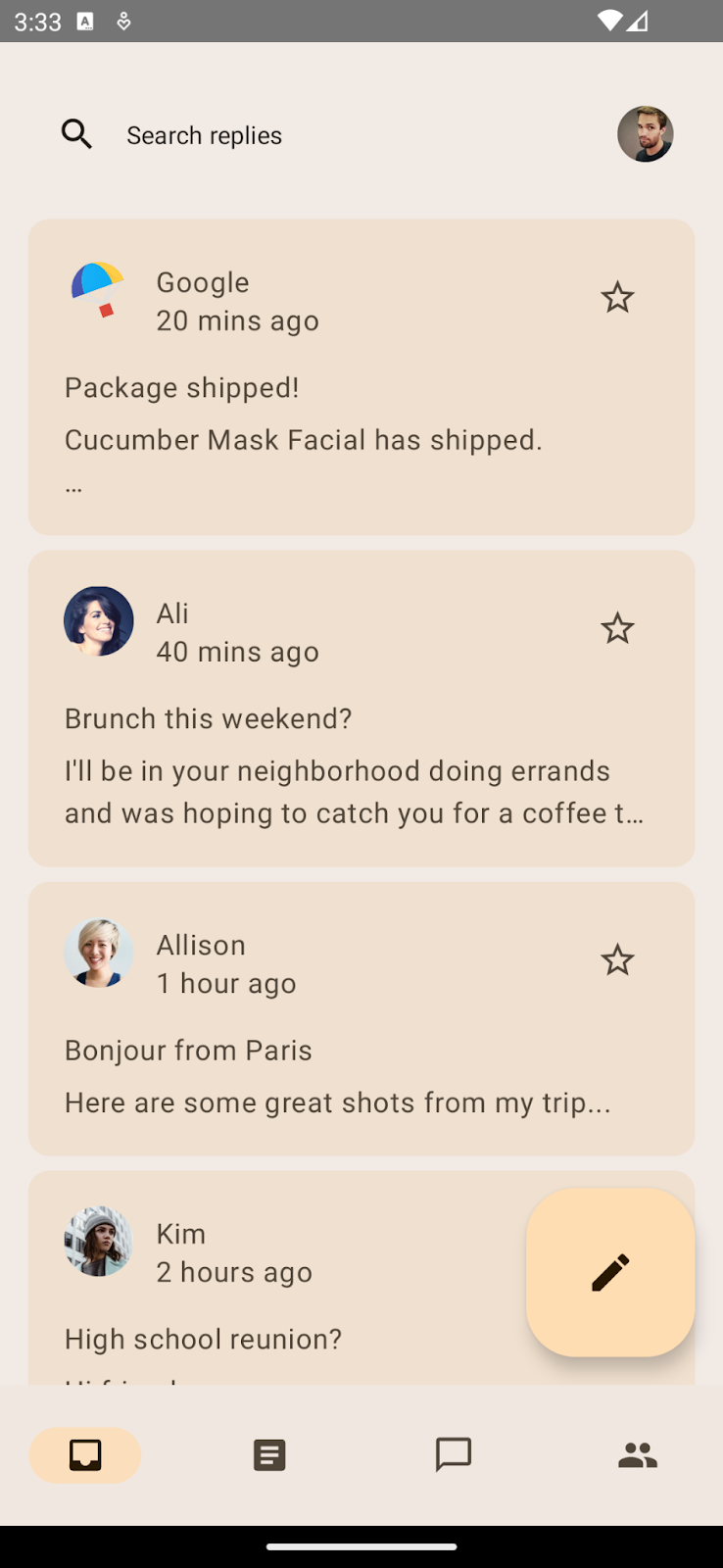723x1568 pixels.
Task: Switch to the Groups tab
Action: click(x=638, y=1455)
